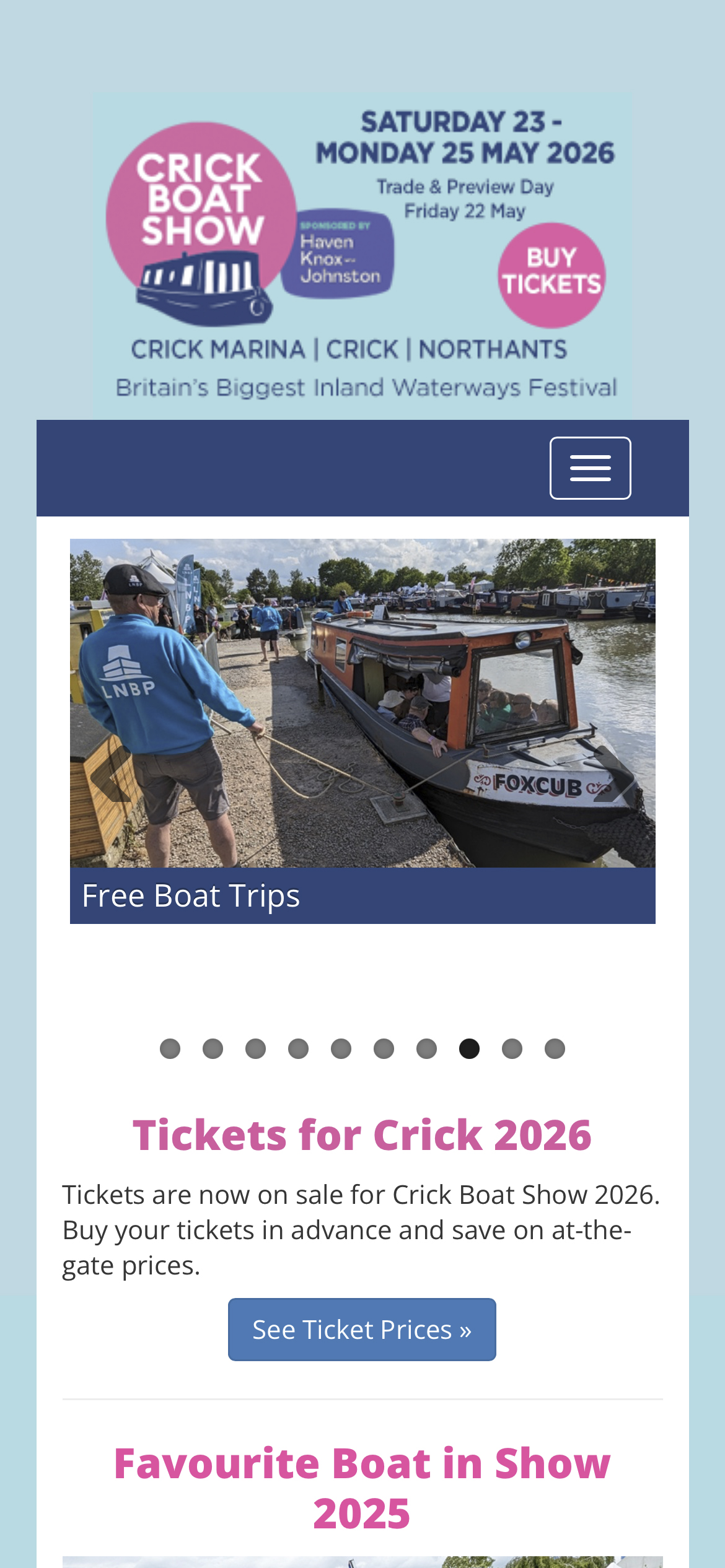The image size is (725, 1568).
Task: Advance to next carousel slide
Action: click(x=615, y=774)
